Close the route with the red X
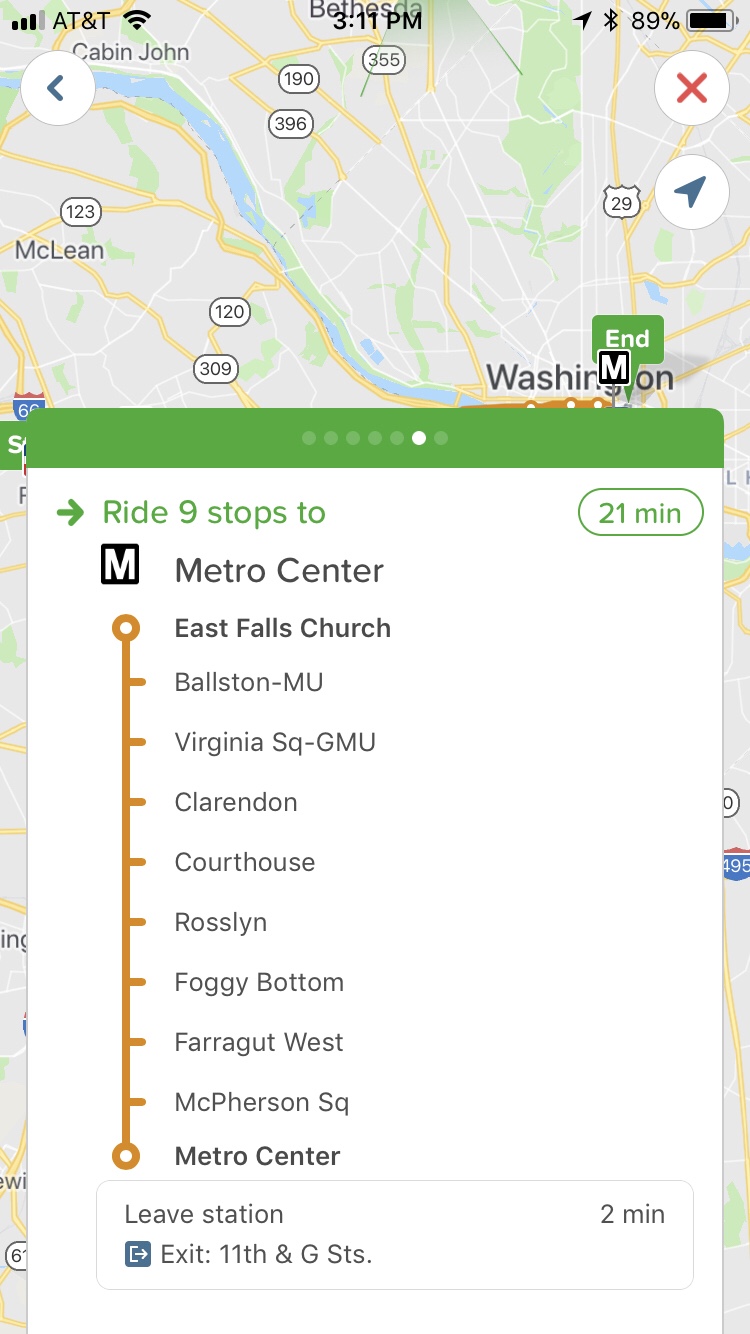The height and width of the screenshot is (1334, 750). pos(691,89)
